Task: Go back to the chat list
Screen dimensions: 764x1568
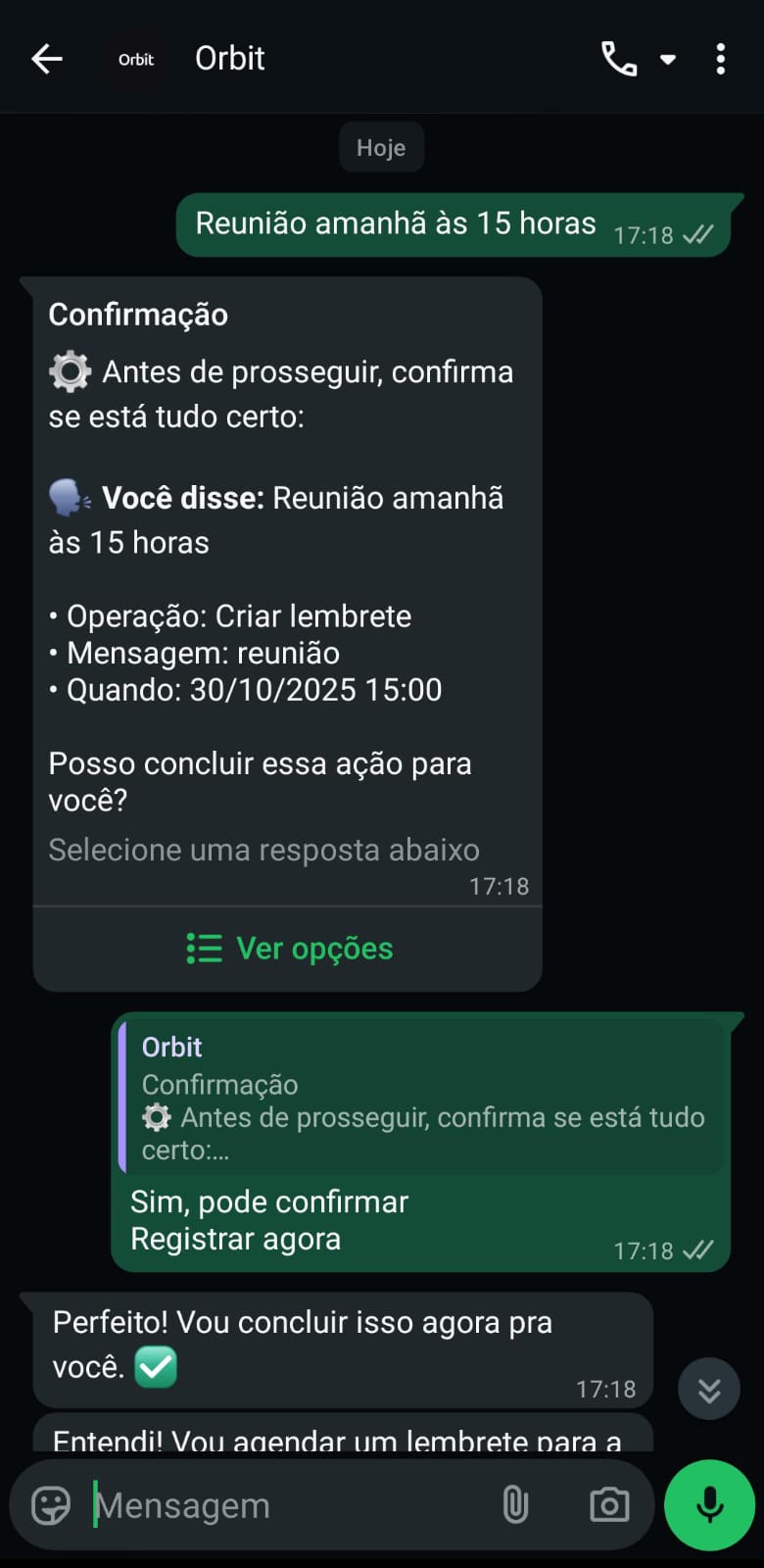Action: (x=46, y=59)
